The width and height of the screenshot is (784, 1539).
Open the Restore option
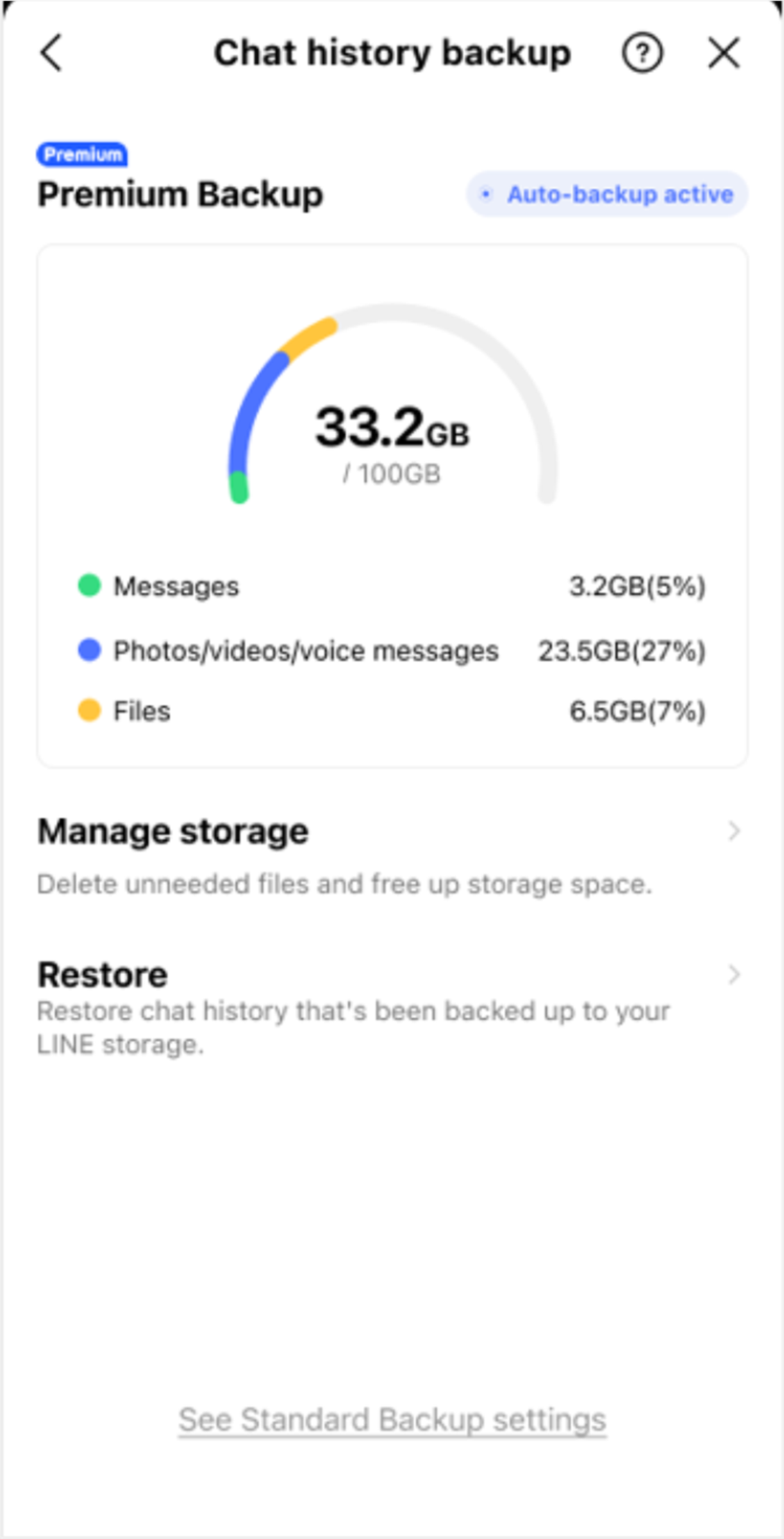point(392,1007)
